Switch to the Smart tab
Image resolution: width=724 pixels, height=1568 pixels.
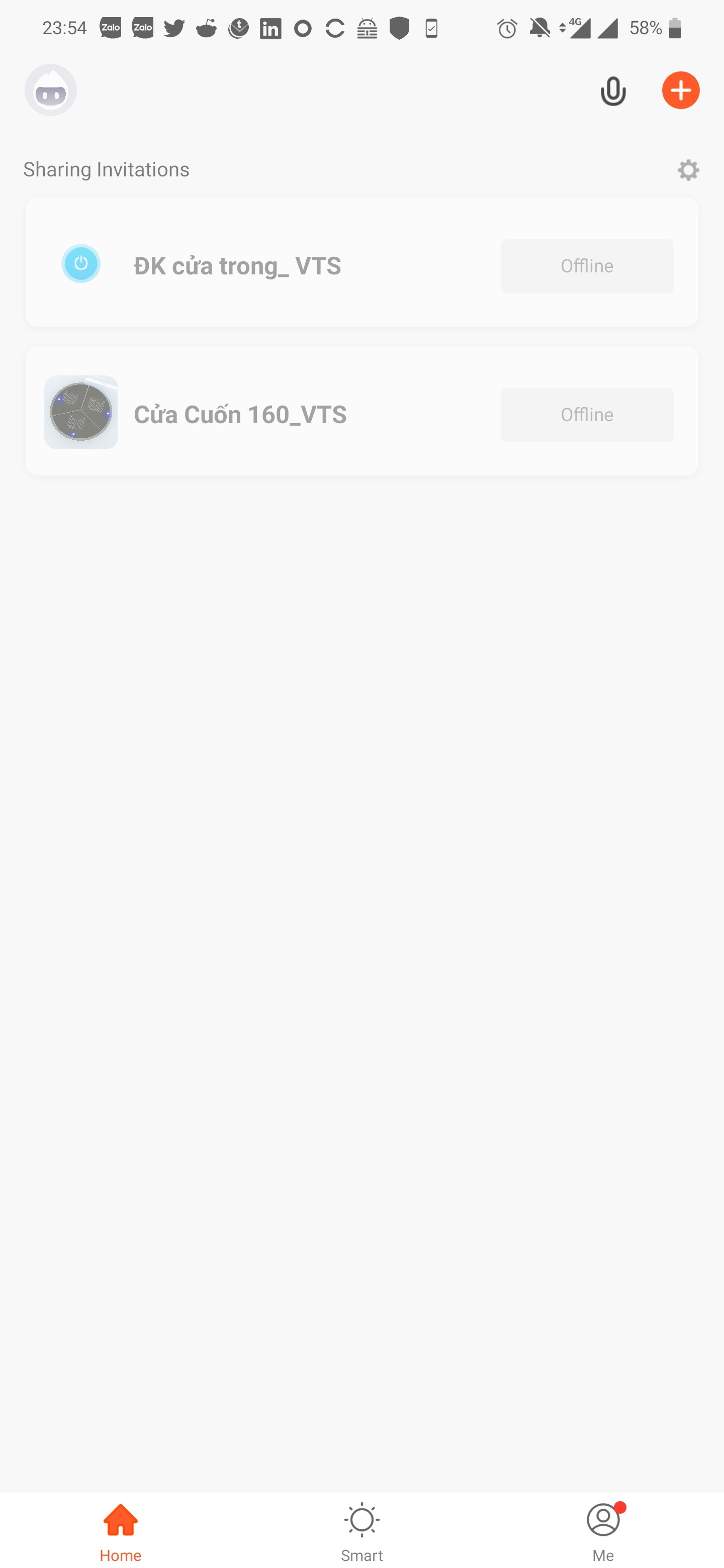[x=361, y=1531]
